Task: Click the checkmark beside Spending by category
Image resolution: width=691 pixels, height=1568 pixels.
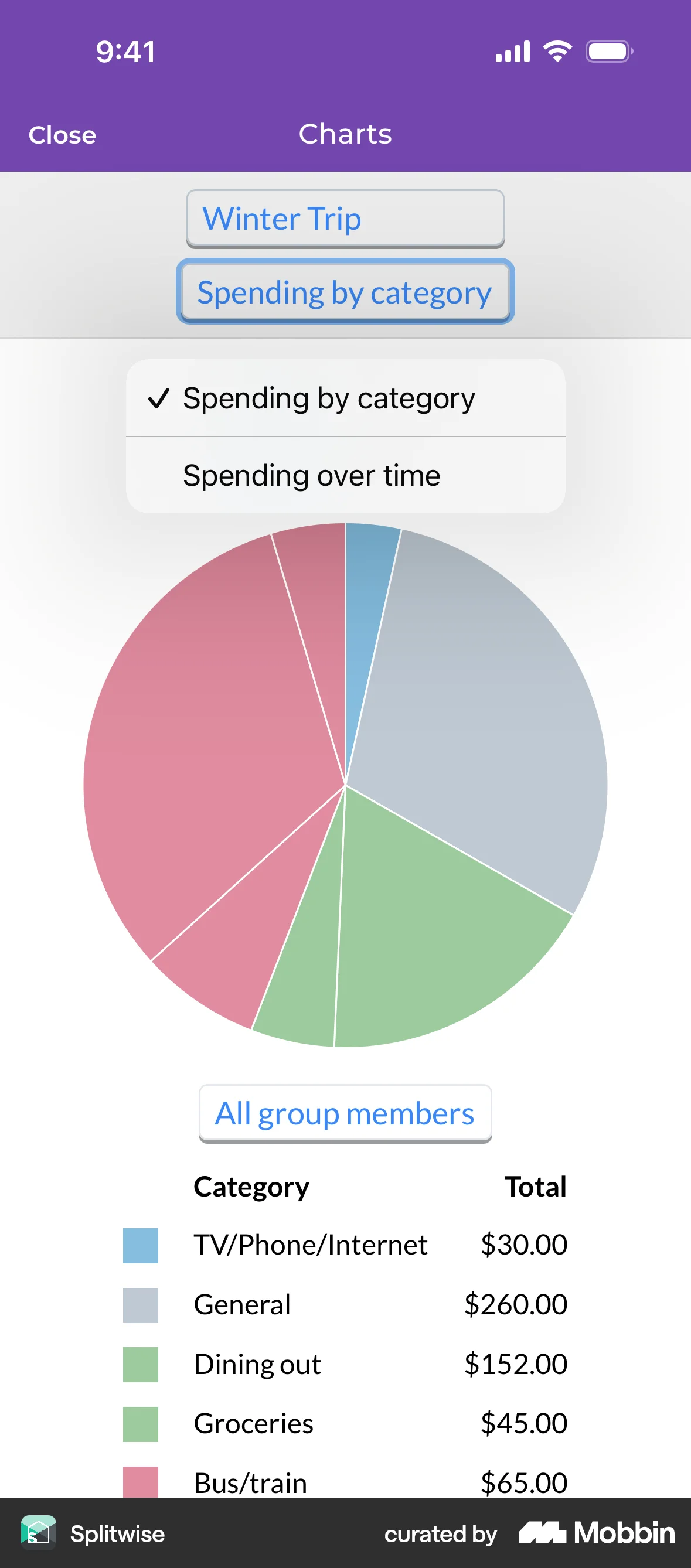Action: pyautogui.click(x=159, y=398)
